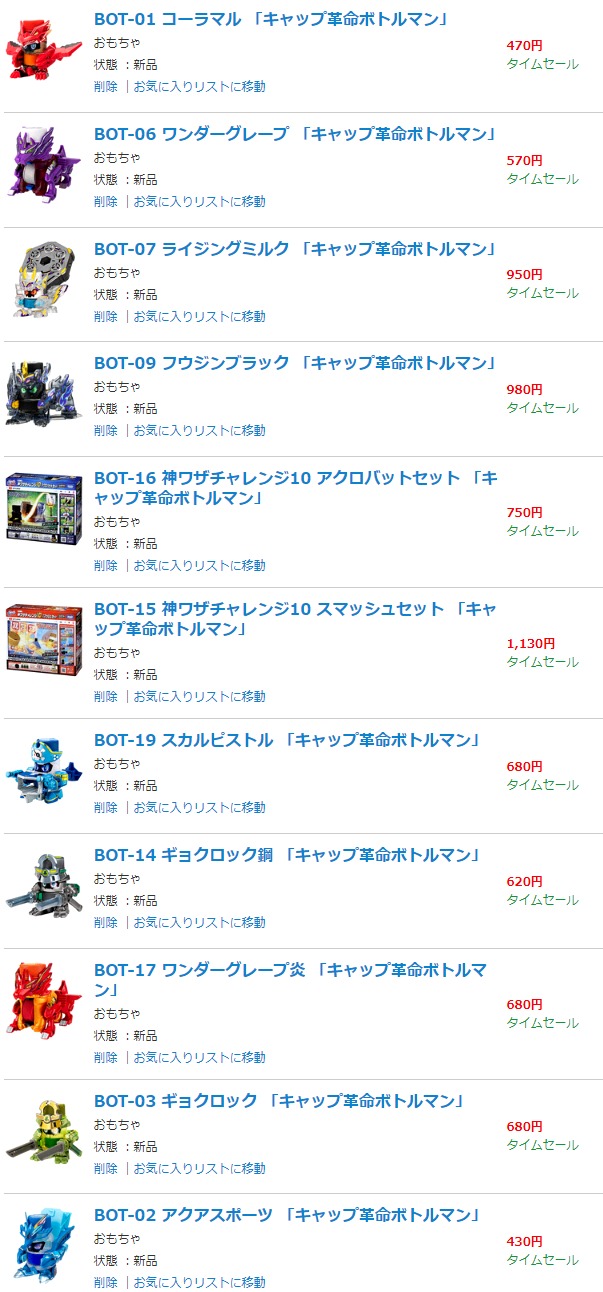Viewport: 603px width, 1292px height.
Task: Delete BOT-07 ライジングミルク from the list
Action: pos(105,316)
